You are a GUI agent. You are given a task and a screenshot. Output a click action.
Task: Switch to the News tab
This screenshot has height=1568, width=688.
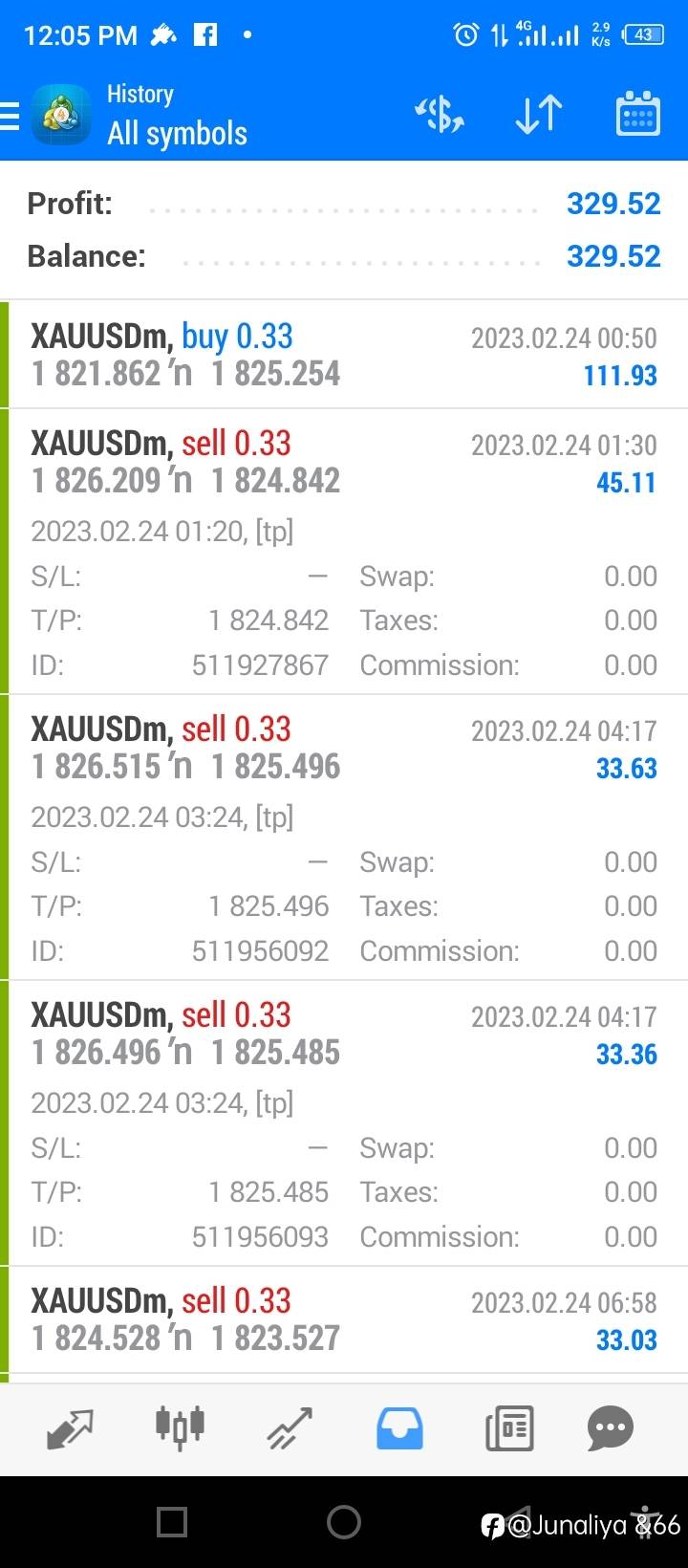(x=508, y=1429)
